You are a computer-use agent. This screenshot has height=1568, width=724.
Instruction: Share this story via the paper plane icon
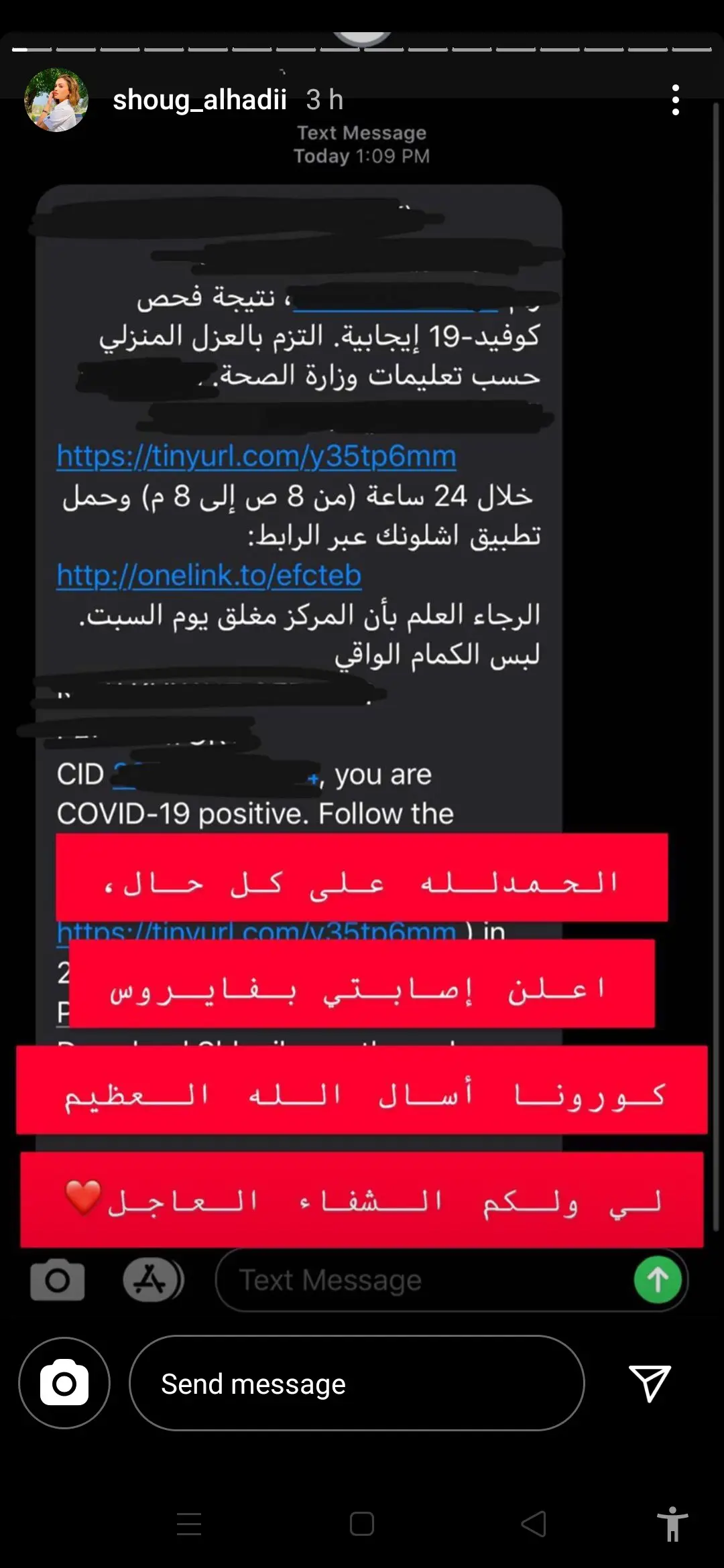coord(649,1383)
